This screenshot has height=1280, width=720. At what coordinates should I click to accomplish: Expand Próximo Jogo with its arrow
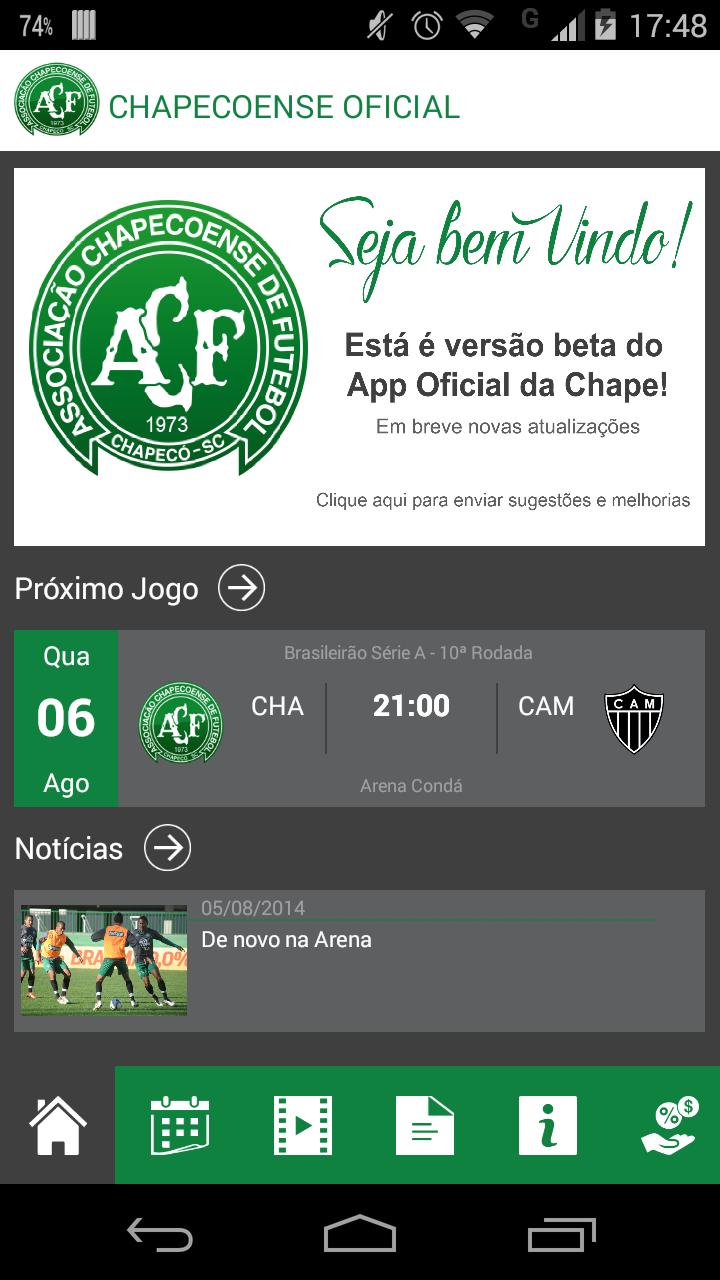coord(240,588)
